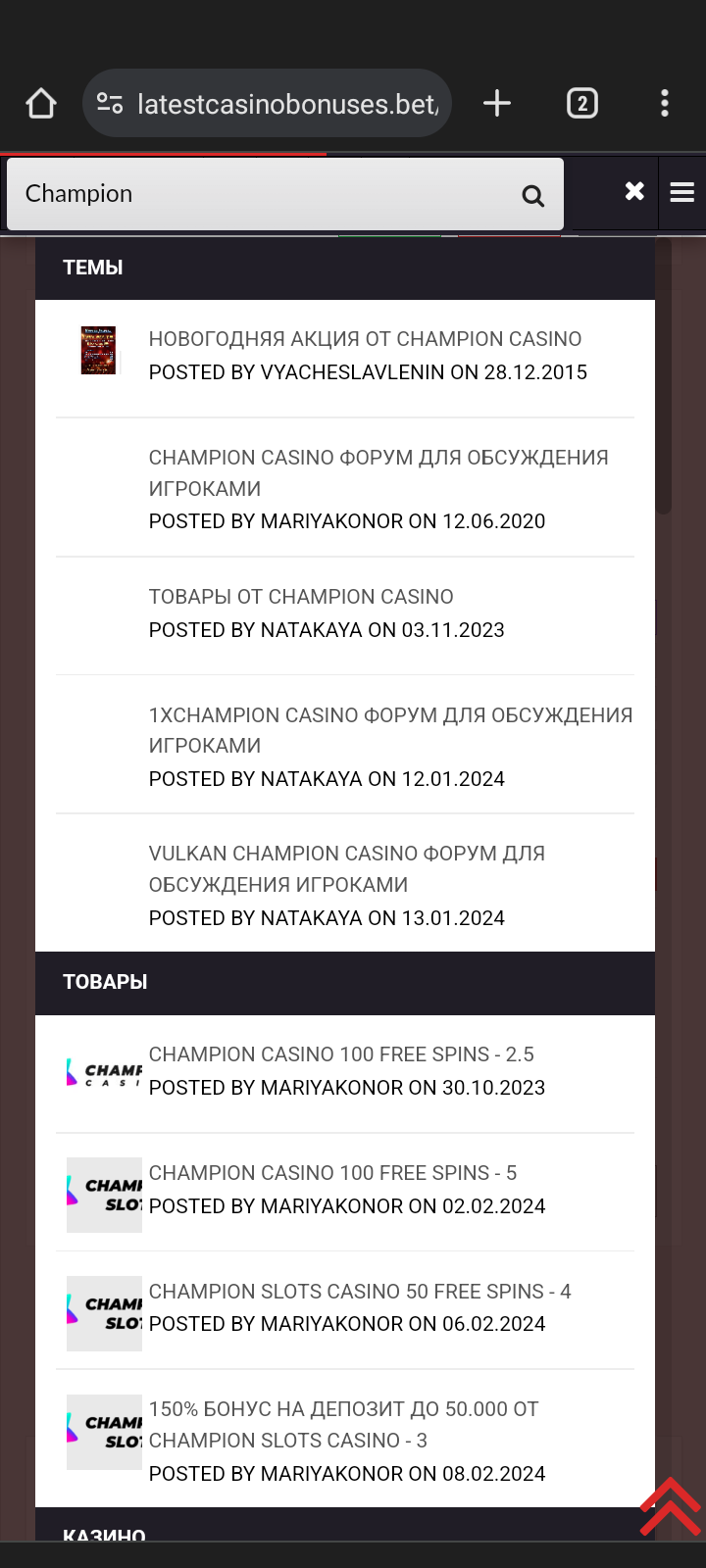Open the browser overflow menu
706x1568 pixels.
665,103
